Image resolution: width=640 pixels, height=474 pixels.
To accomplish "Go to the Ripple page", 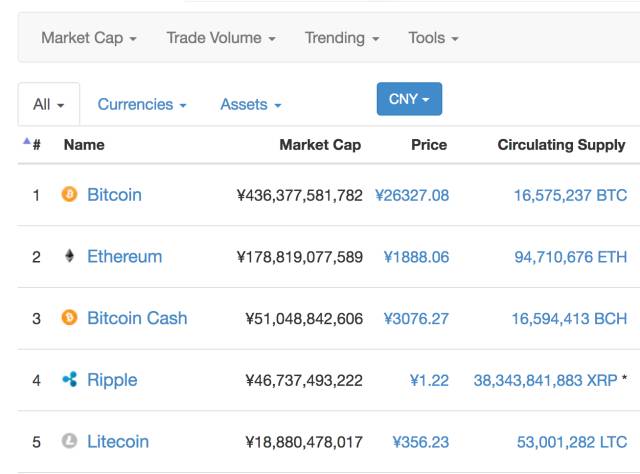I will tap(112, 380).
